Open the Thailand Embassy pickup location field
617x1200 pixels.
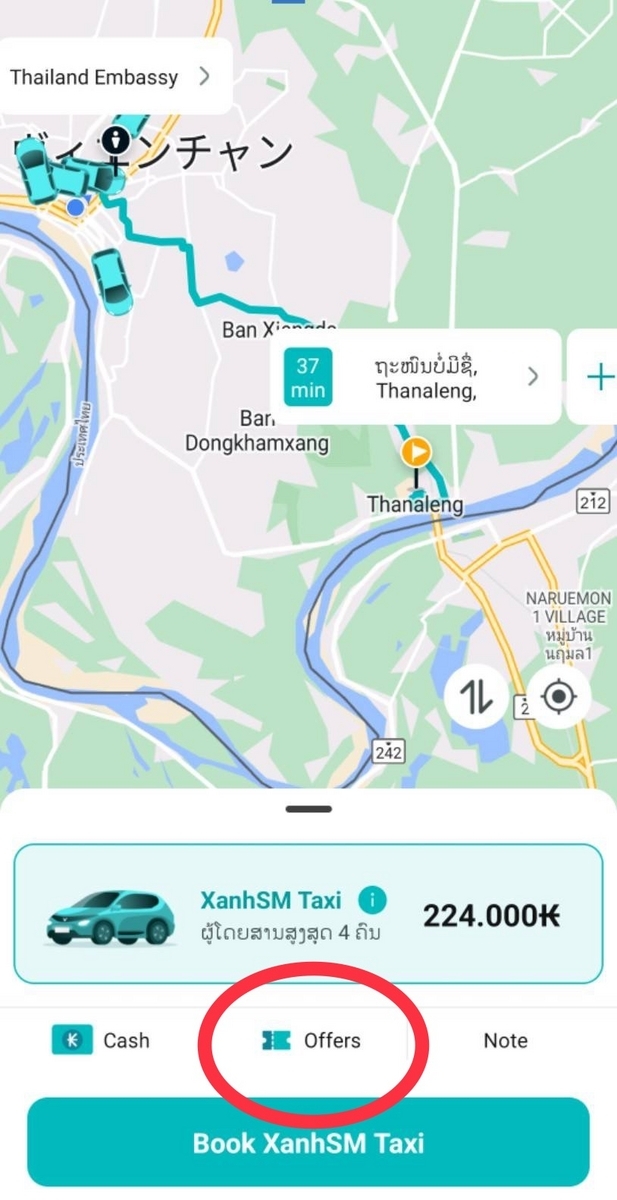tap(113, 77)
